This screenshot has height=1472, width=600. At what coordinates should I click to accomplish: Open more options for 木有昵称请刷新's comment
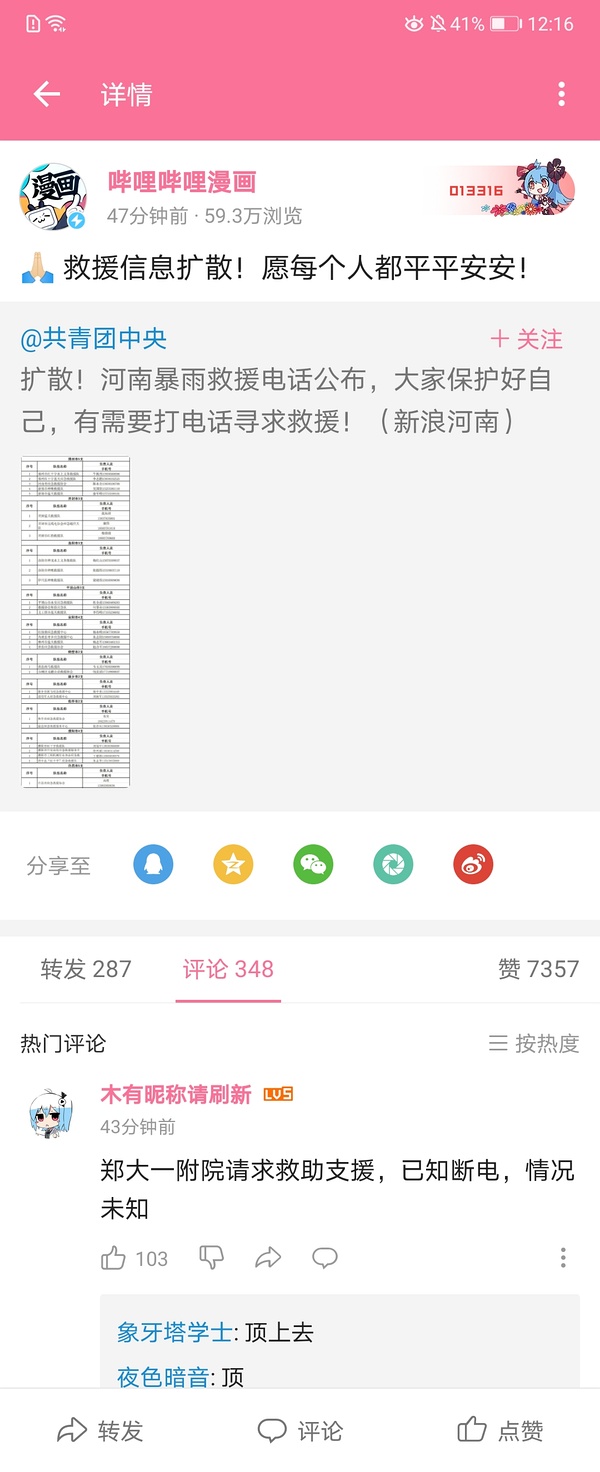pos(563,1258)
